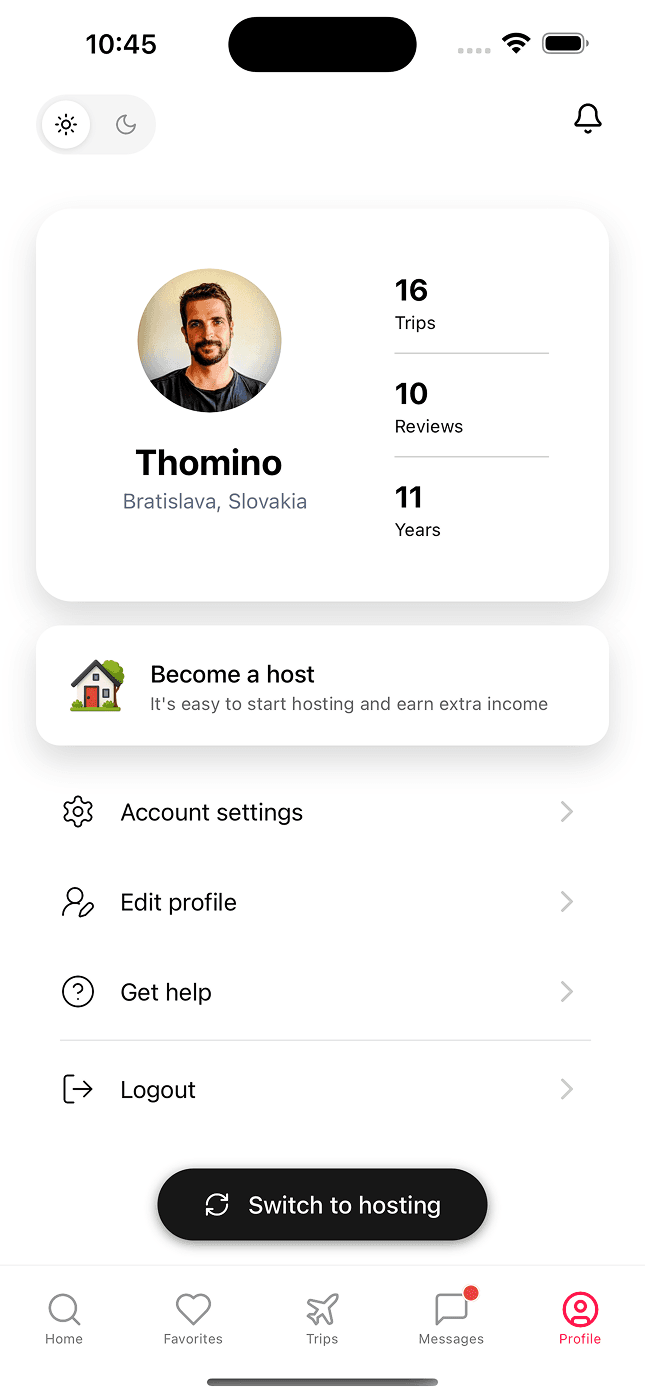
Task: Open the Trips tab
Action: tap(322, 1319)
